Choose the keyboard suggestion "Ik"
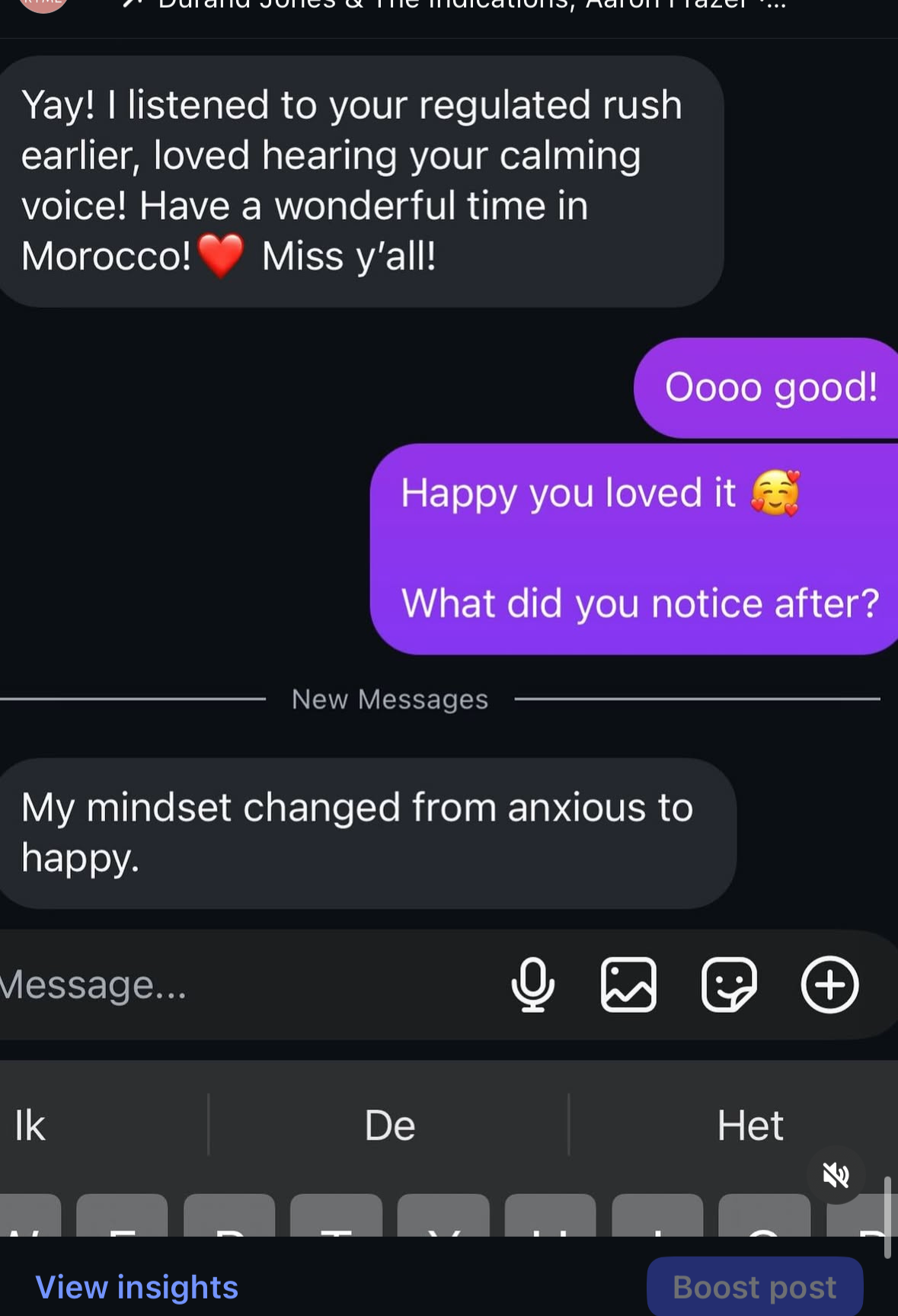 coord(30,1125)
